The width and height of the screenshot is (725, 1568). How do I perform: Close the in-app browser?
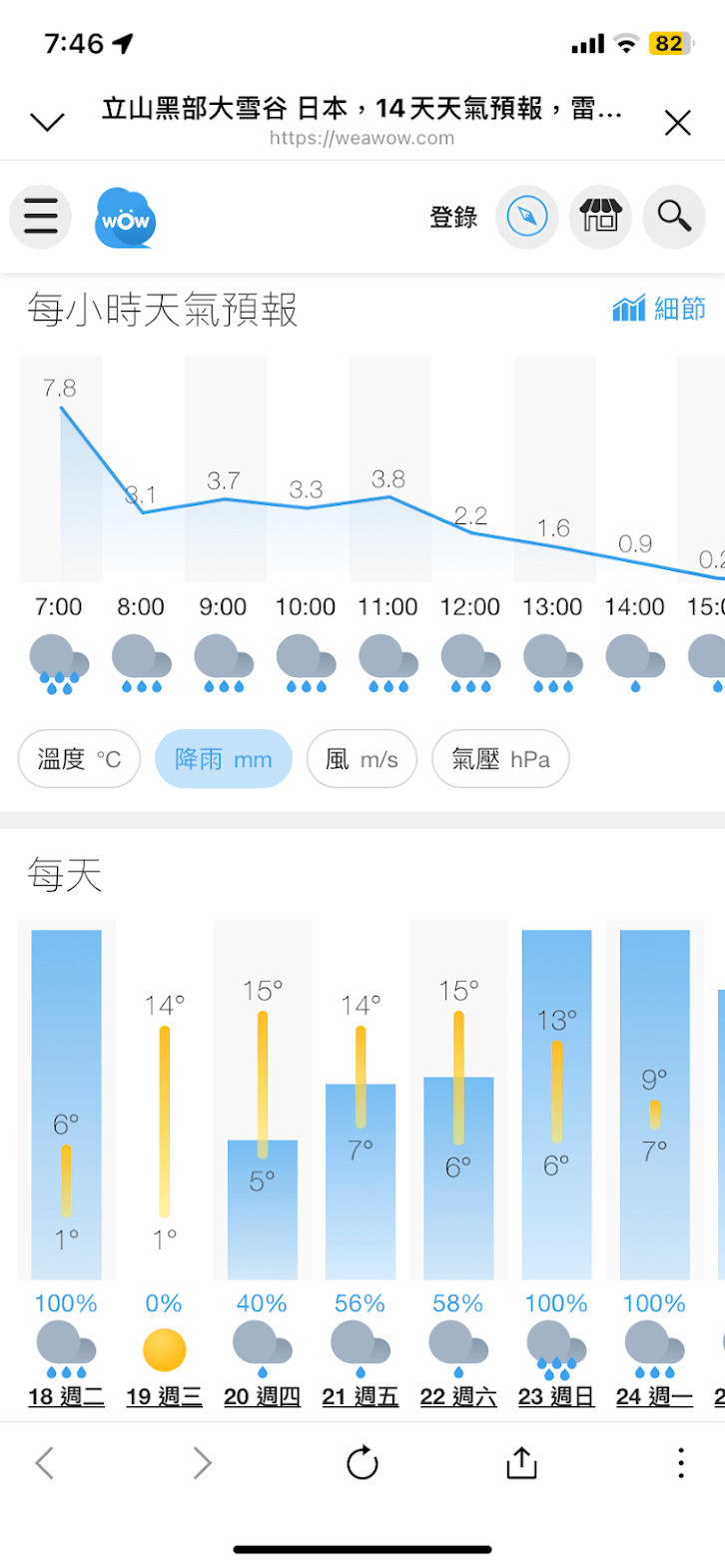pyautogui.click(x=677, y=123)
